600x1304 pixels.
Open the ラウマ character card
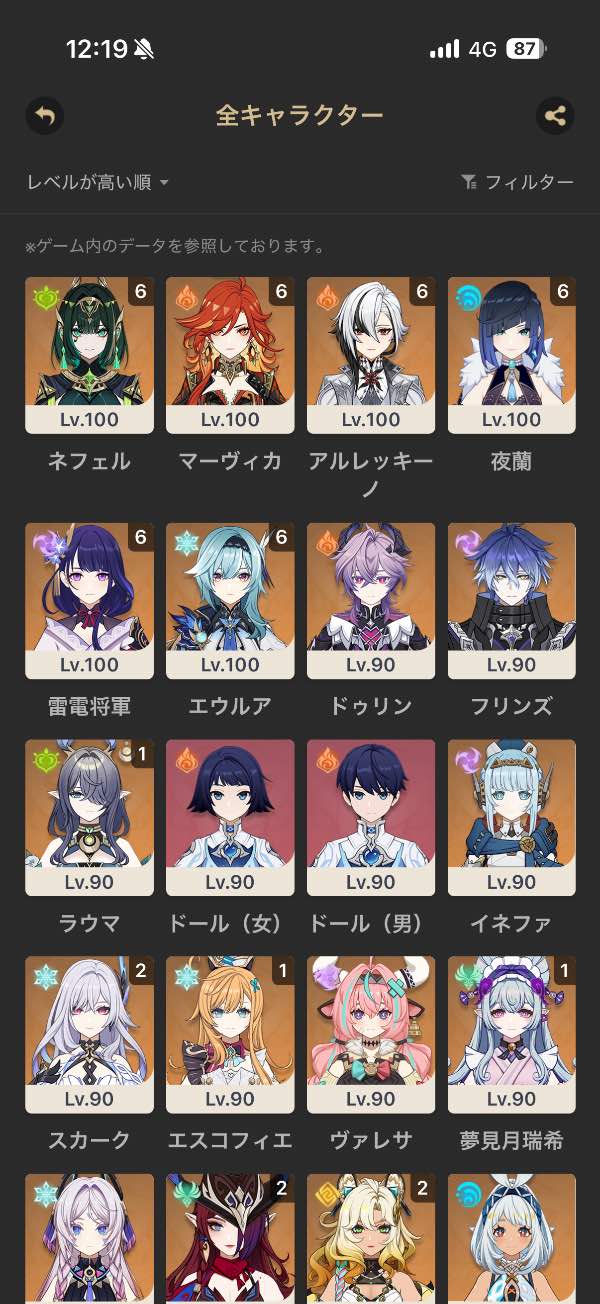point(89,817)
